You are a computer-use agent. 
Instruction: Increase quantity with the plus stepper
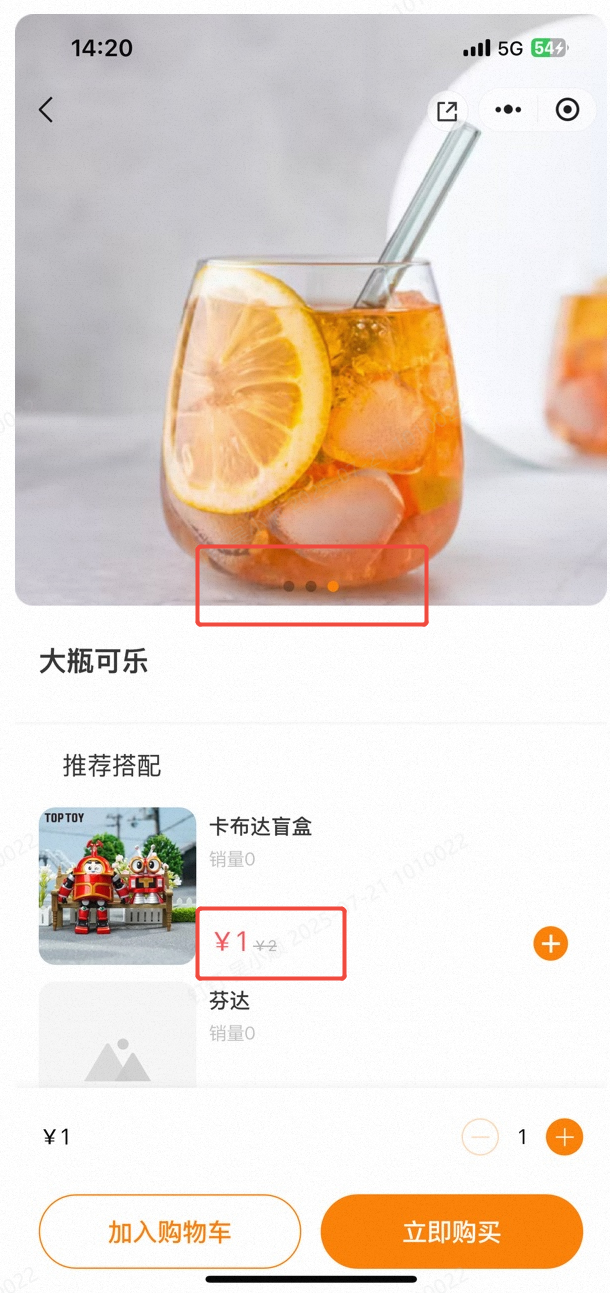564,1137
